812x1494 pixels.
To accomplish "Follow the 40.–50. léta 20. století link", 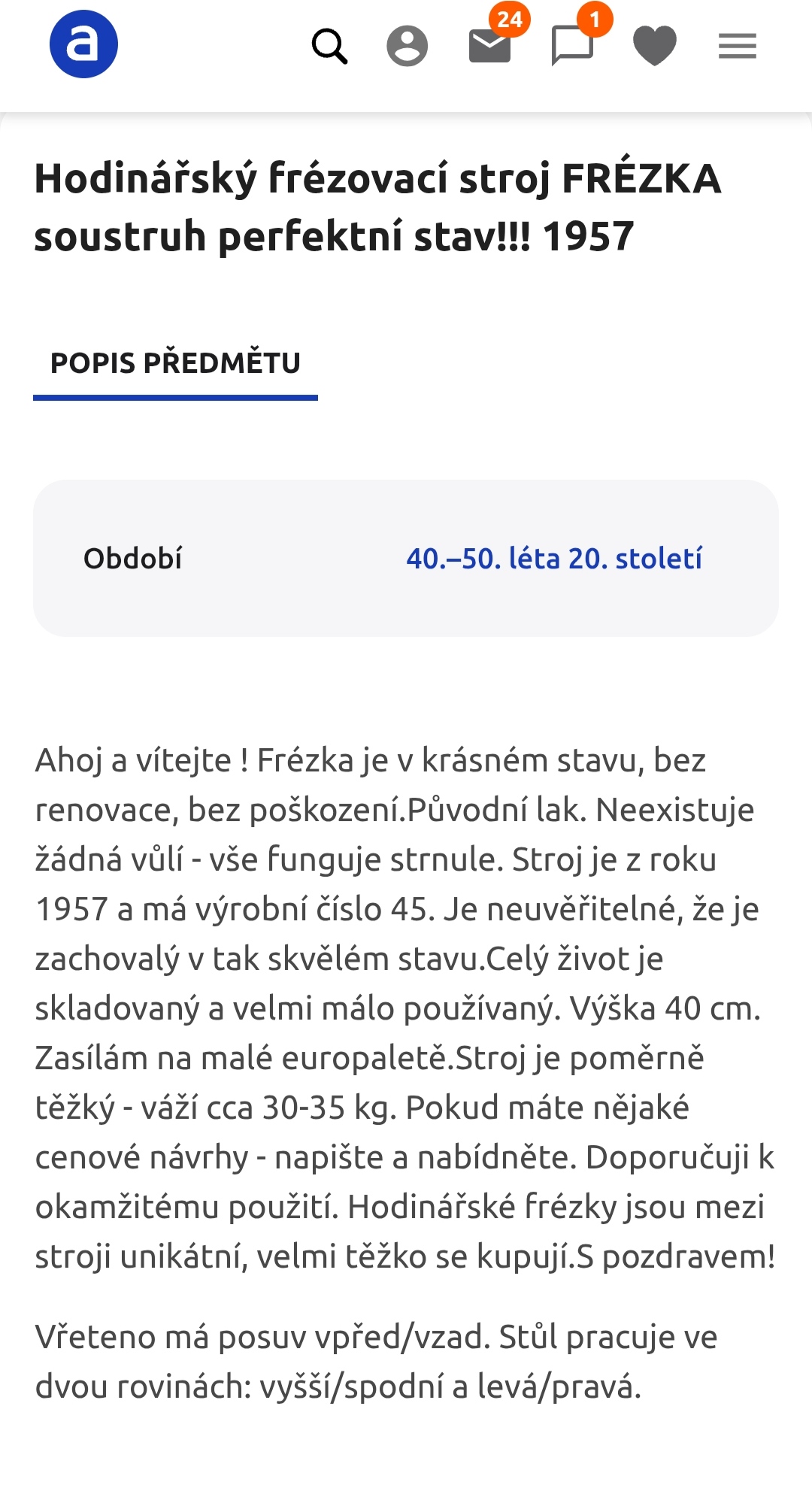I will [554, 559].
